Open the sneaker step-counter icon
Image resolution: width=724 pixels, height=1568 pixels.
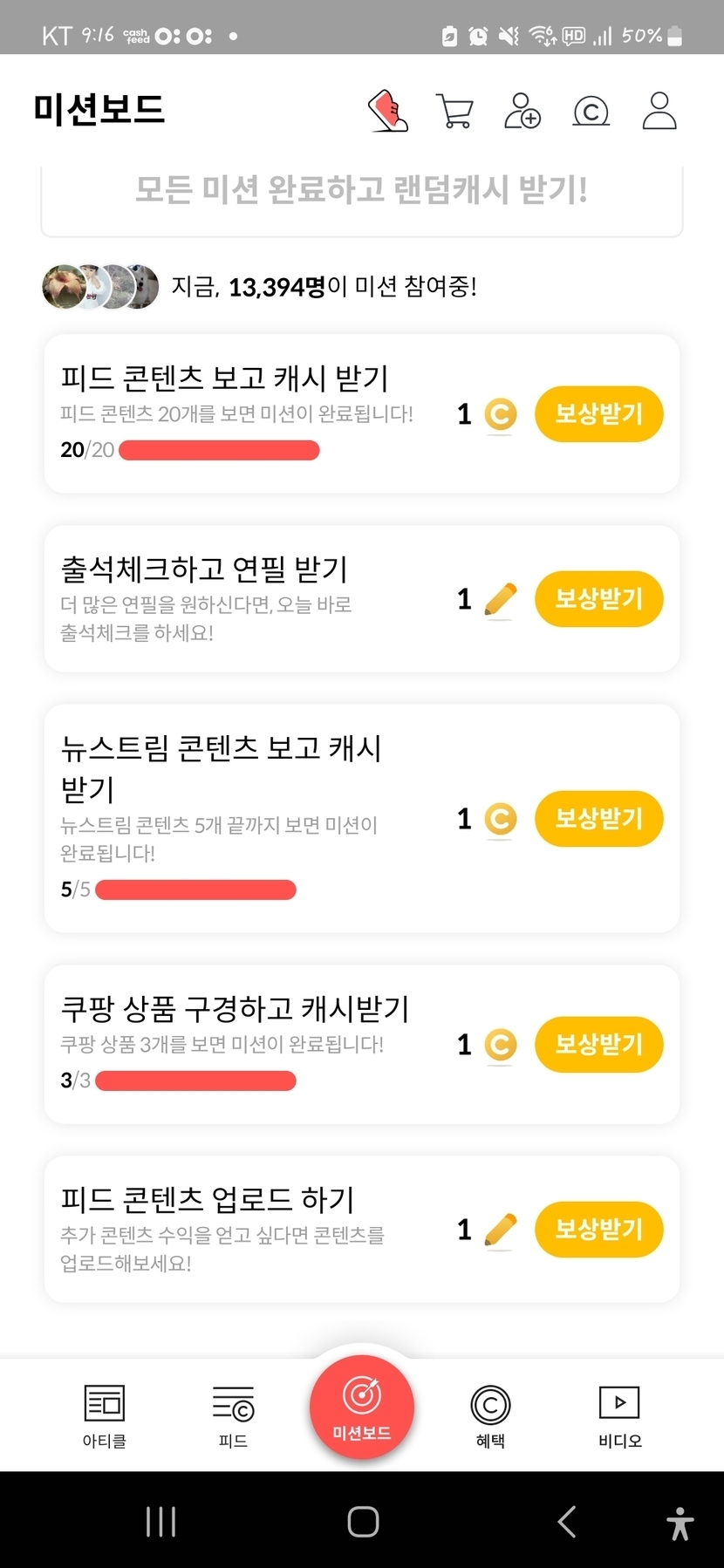[x=388, y=111]
